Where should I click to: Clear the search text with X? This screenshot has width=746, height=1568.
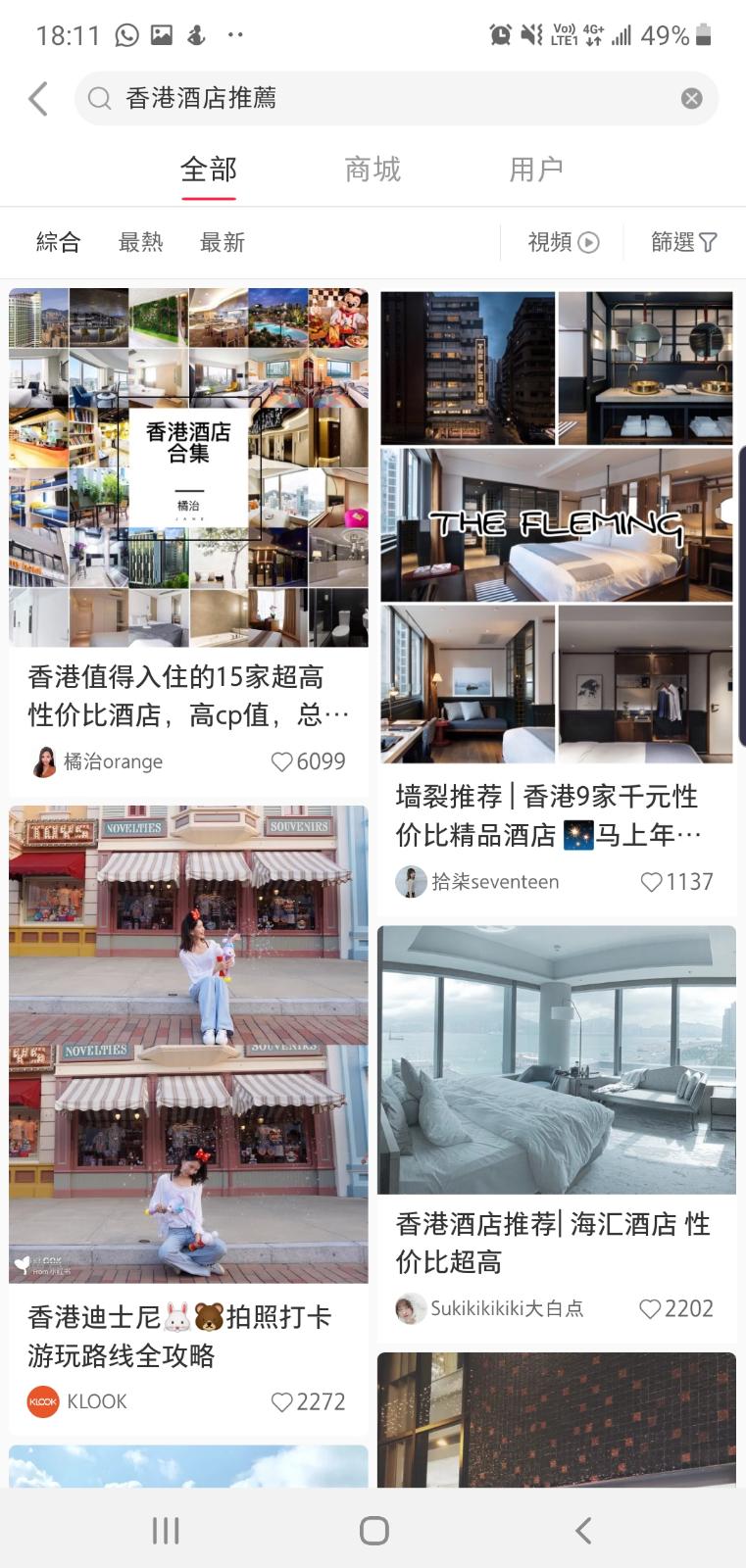point(691,98)
